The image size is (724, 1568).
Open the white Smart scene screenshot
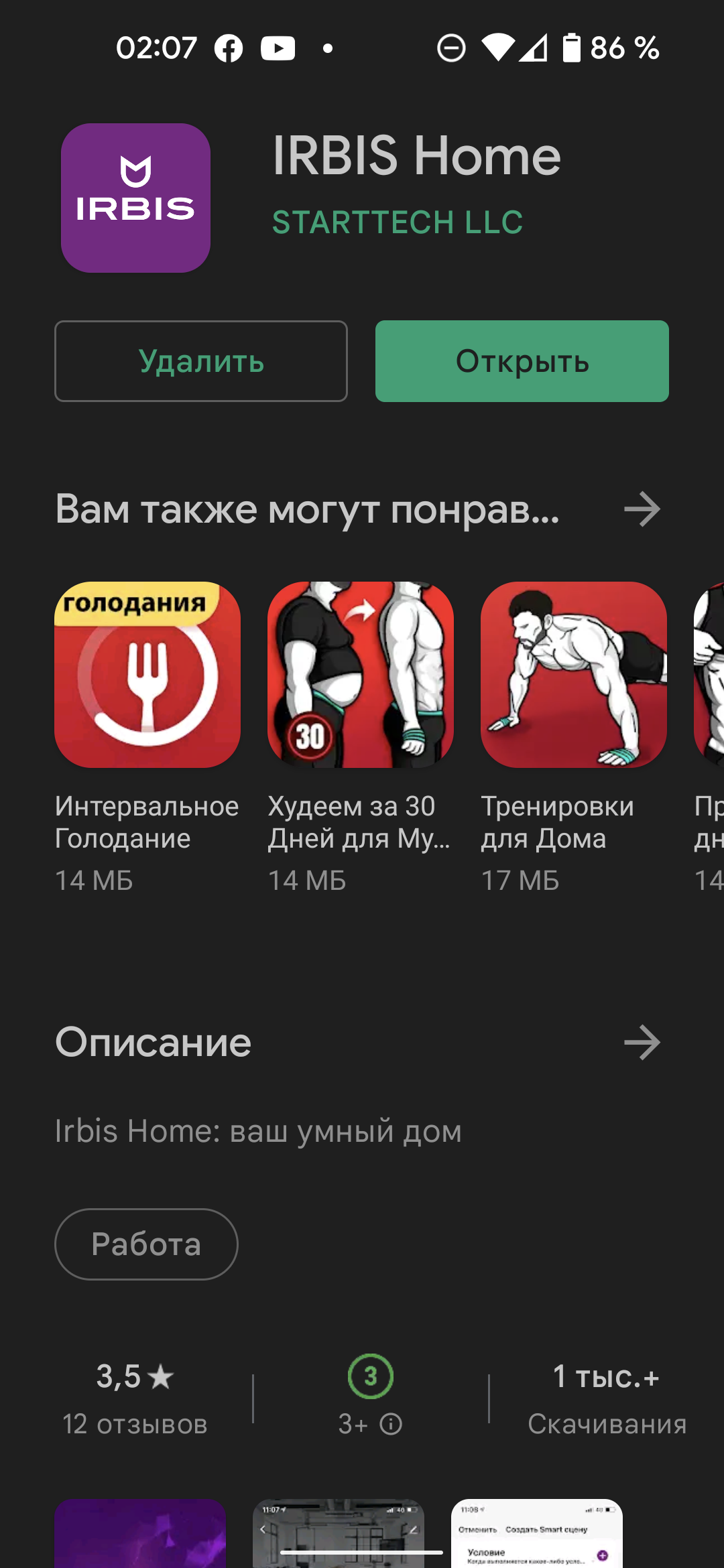pyautogui.click(x=536, y=1533)
